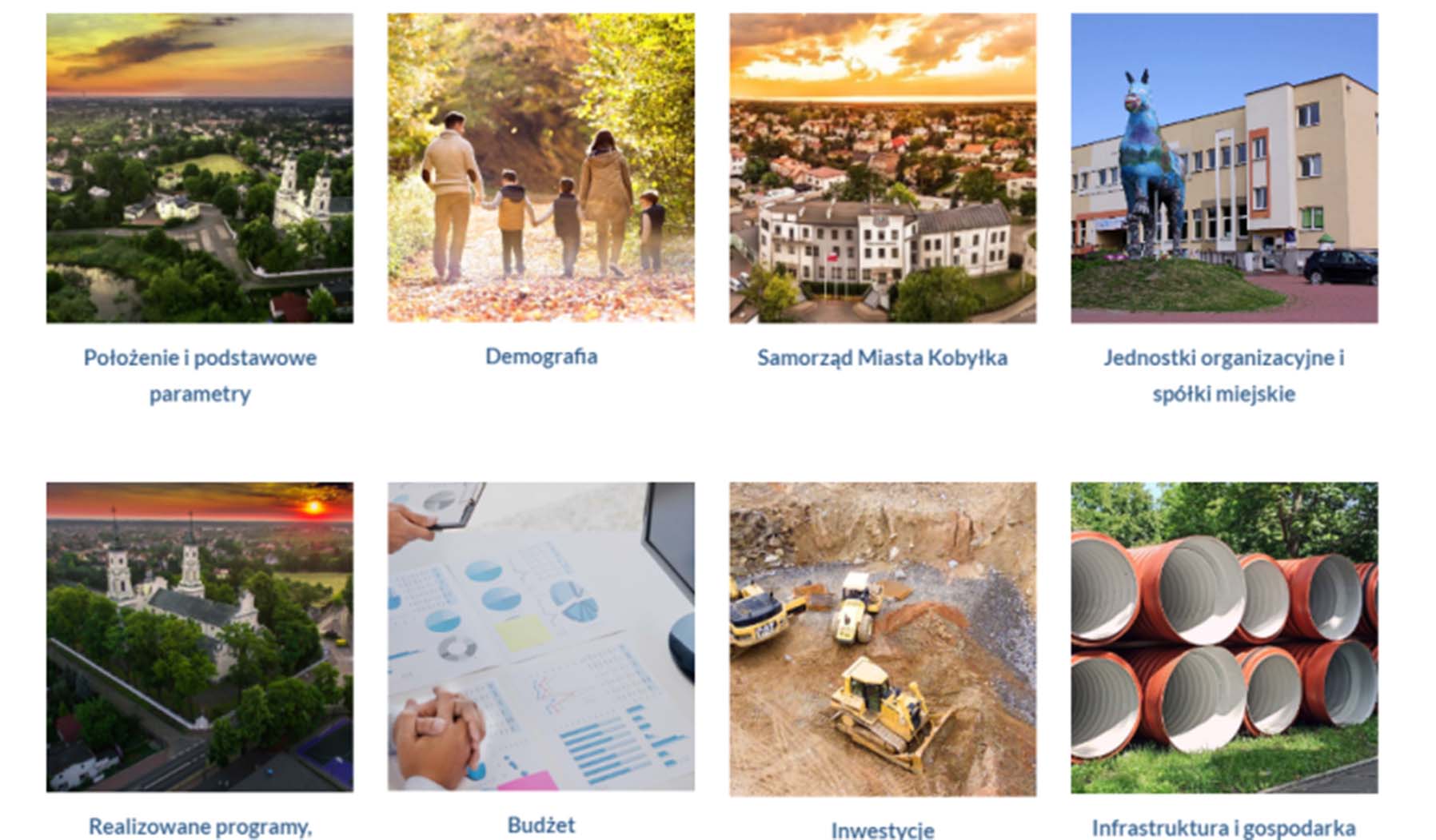This screenshot has height=840, width=1436.
Task: Open the Budżet charts tile
Action: 541,637
